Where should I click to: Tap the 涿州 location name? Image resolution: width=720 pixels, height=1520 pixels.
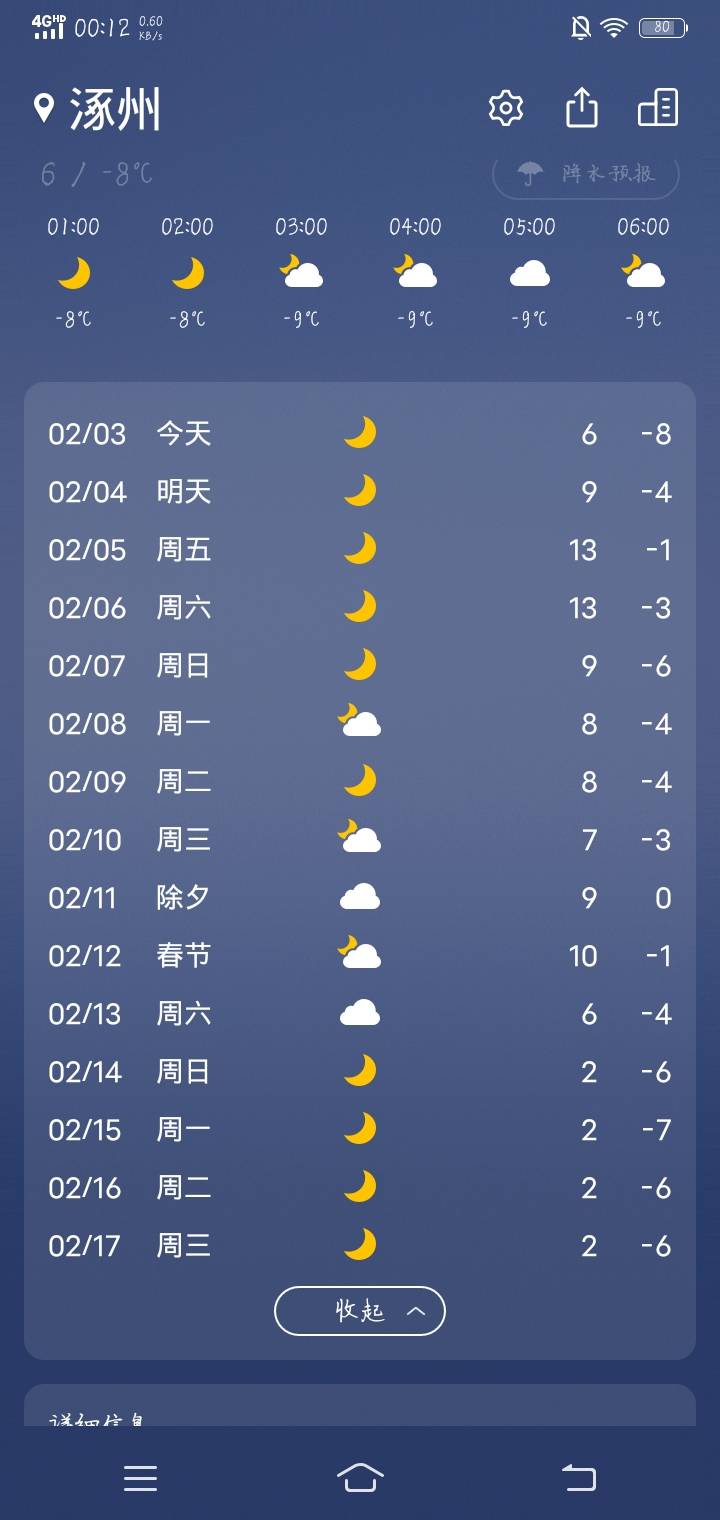pyautogui.click(x=114, y=109)
